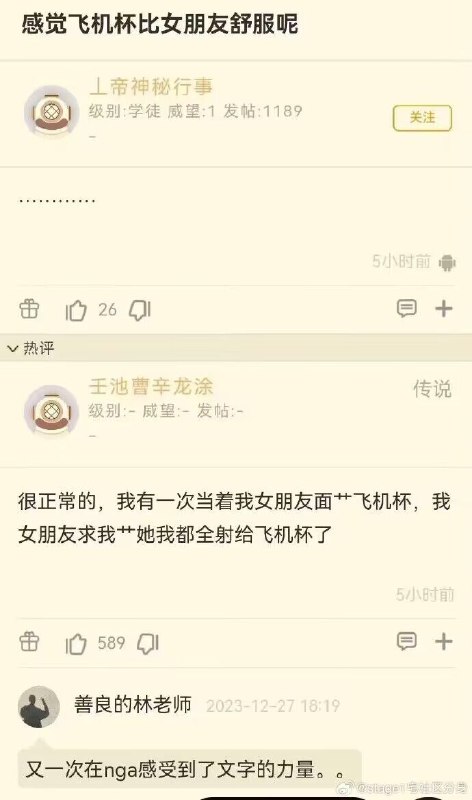Dislike the original post with 26 likes
Screen dimensions: 472x800
(140, 310)
